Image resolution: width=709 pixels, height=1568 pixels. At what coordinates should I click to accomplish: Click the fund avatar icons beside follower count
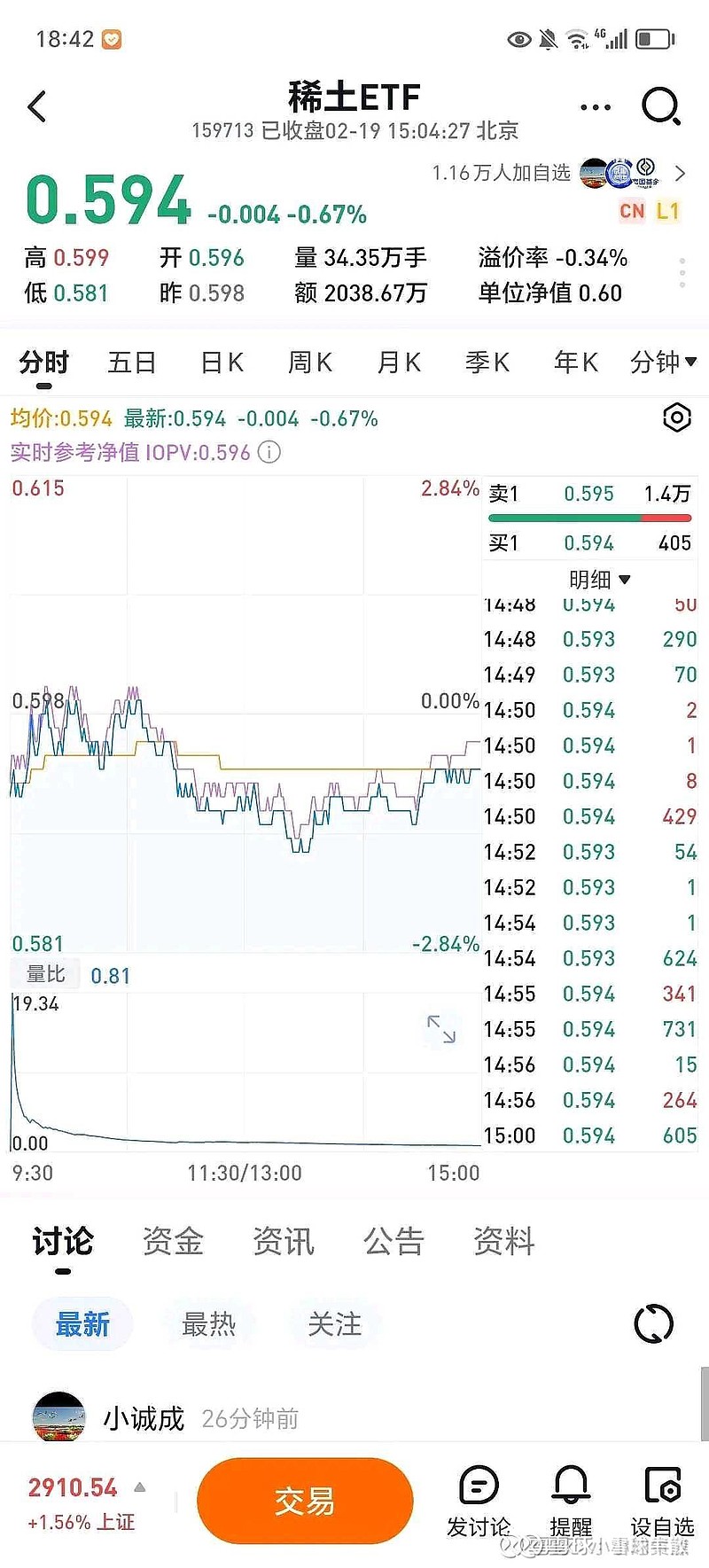[x=615, y=174]
